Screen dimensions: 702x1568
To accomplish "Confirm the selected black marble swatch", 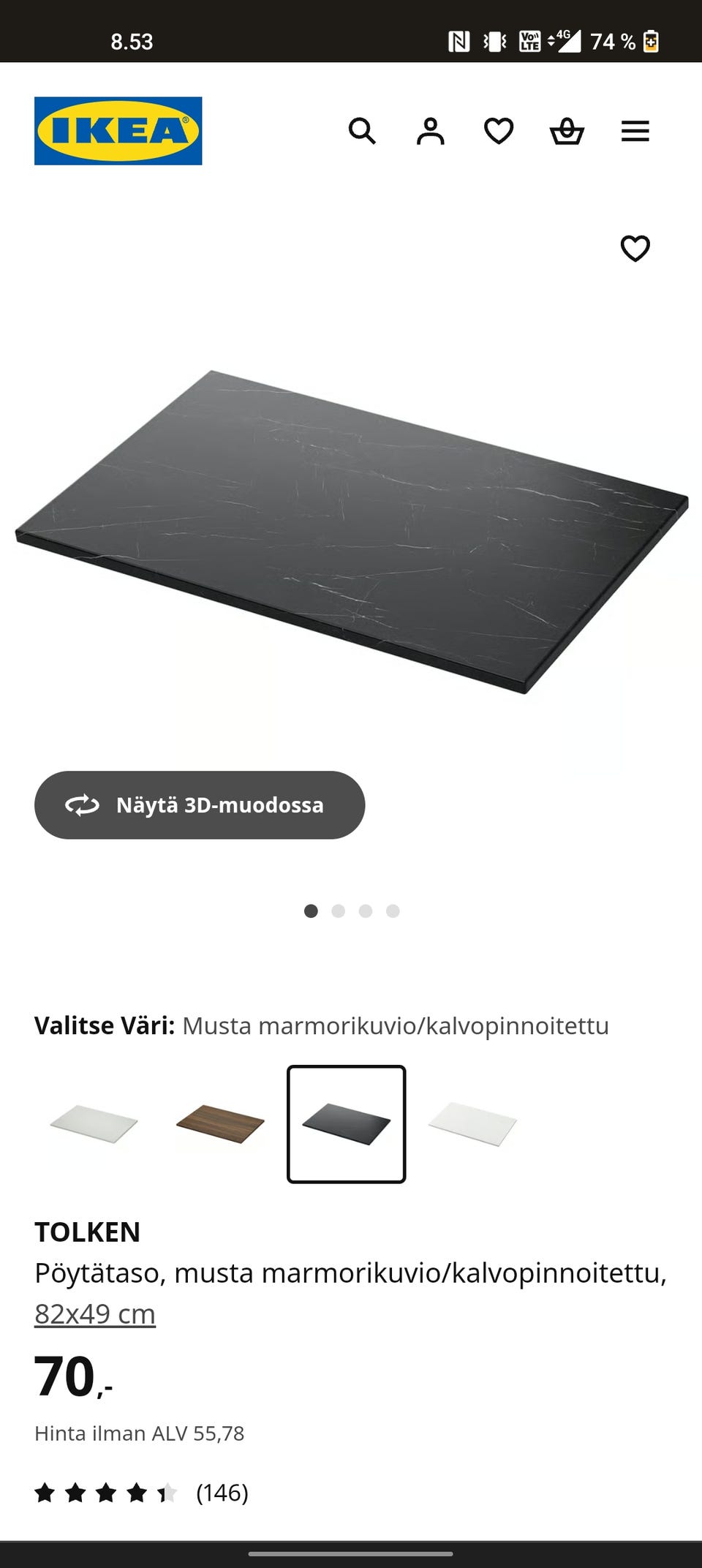I will pyautogui.click(x=347, y=1124).
